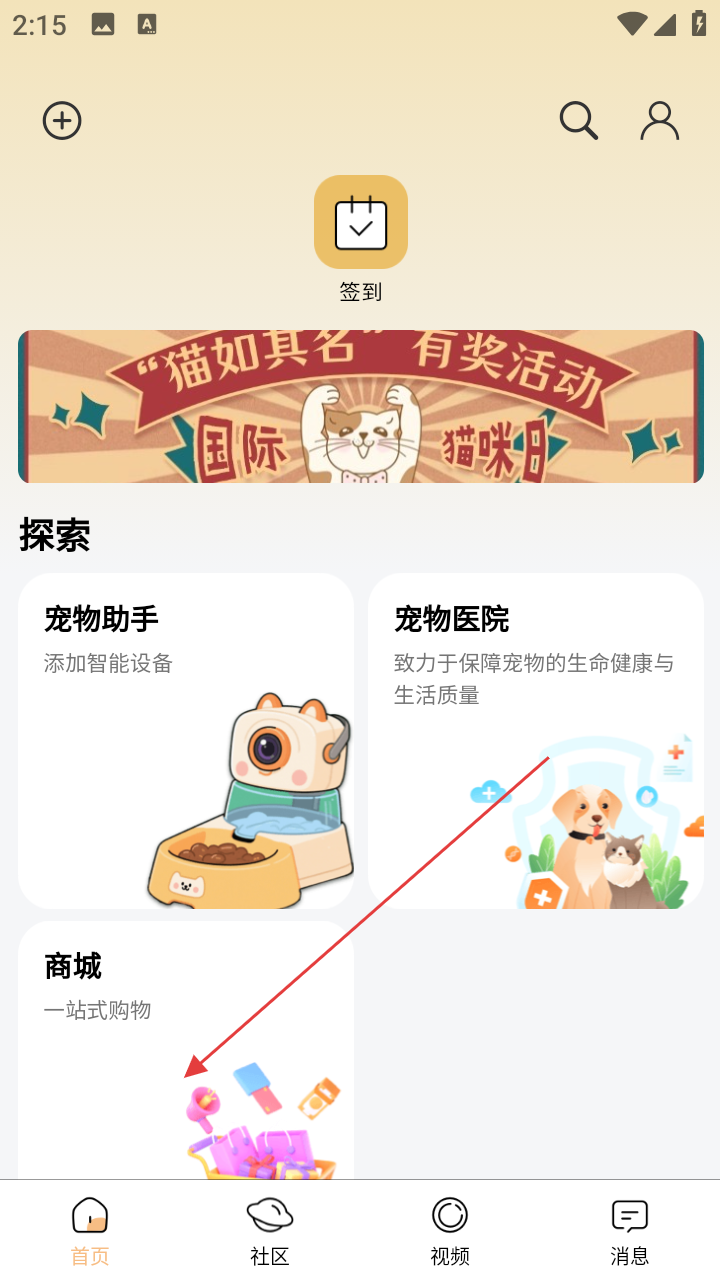Switch to the 首页 tab
720x1280 pixels.
coord(90,1231)
